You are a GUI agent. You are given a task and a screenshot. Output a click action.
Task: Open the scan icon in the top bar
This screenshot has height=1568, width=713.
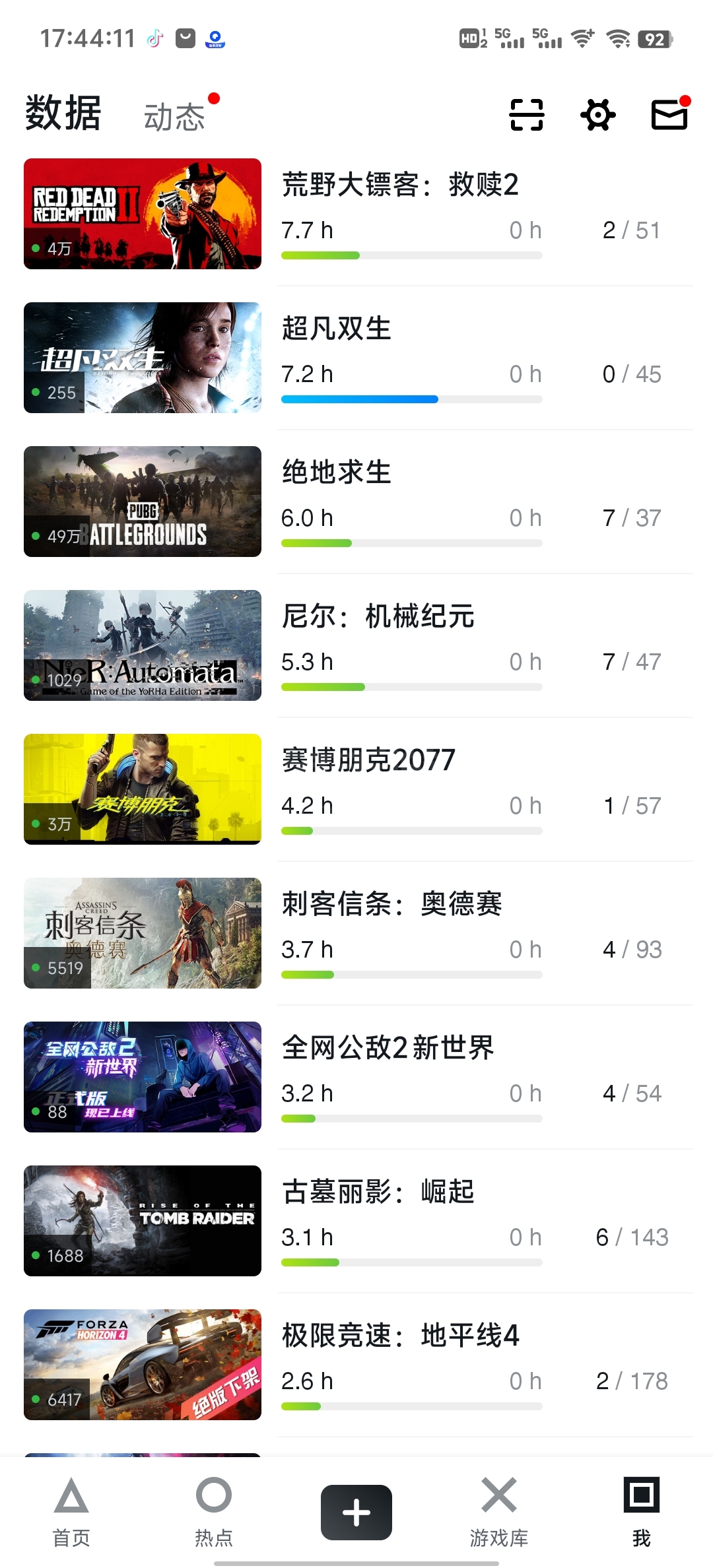[x=527, y=115]
